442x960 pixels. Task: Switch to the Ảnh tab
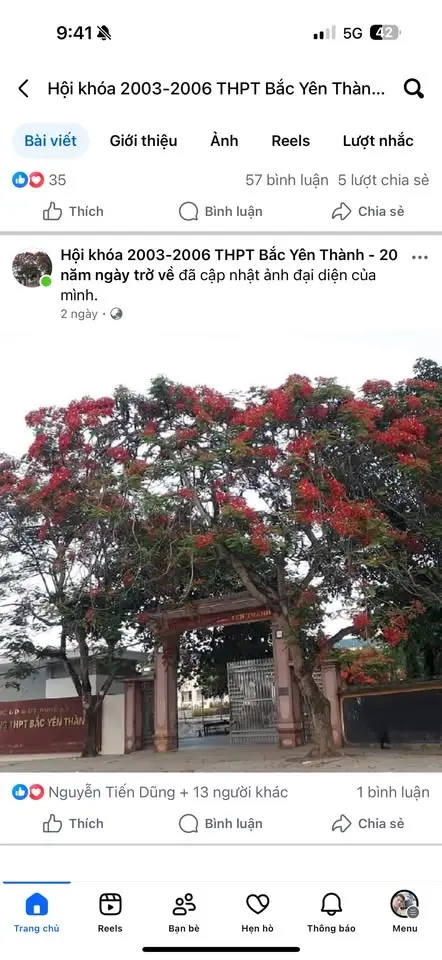pos(224,141)
